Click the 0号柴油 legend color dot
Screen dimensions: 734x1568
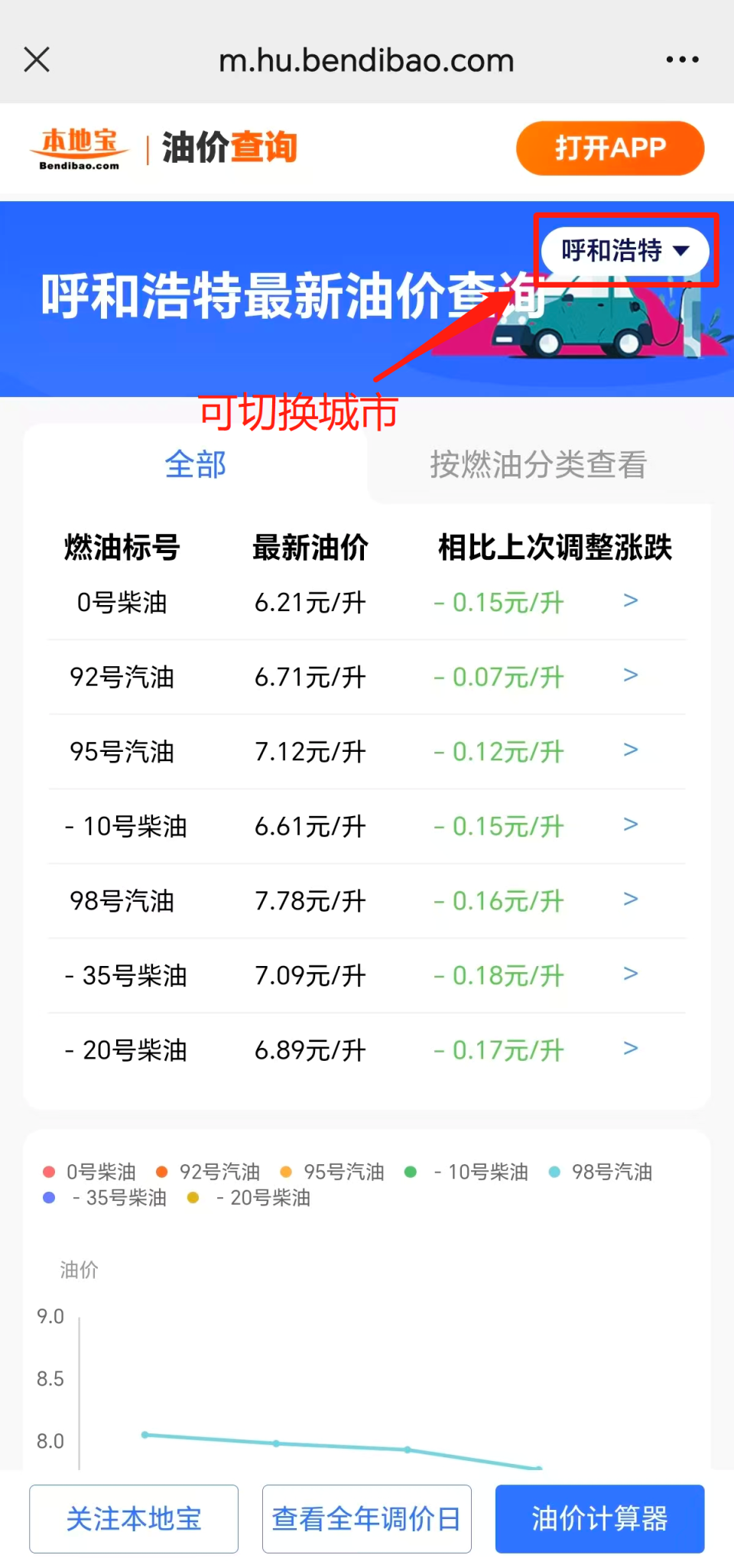tap(49, 1170)
